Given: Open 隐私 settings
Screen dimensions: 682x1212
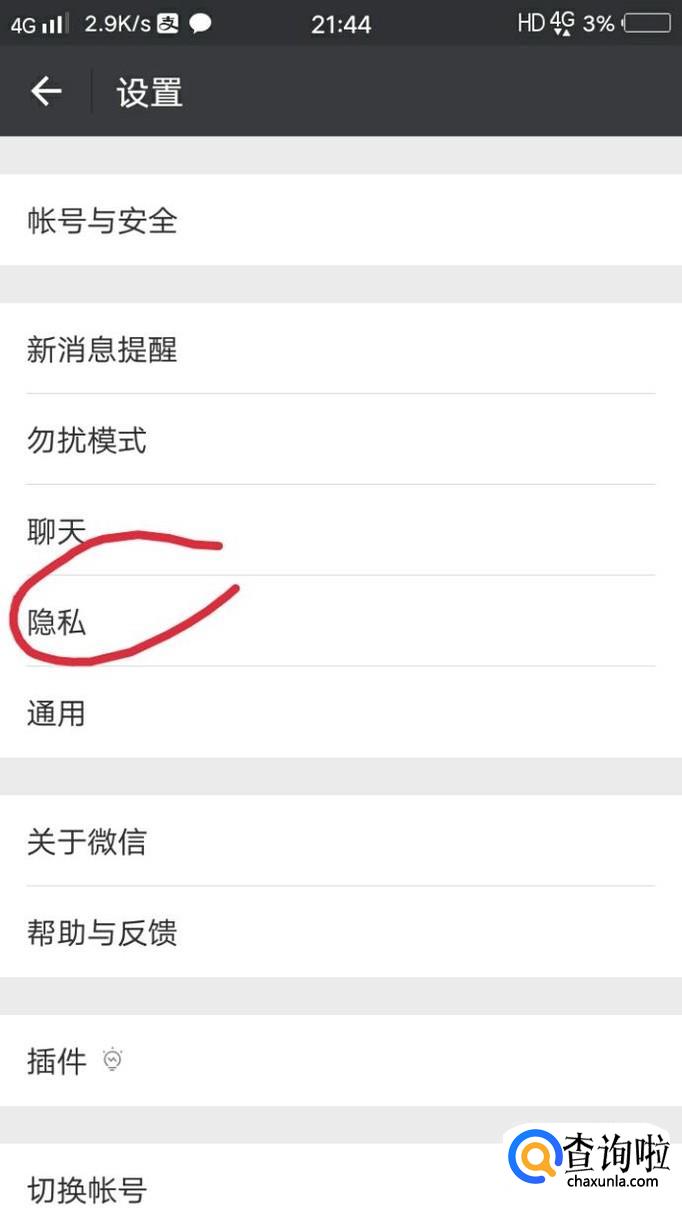Looking at the screenshot, I should click(x=341, y=621).
